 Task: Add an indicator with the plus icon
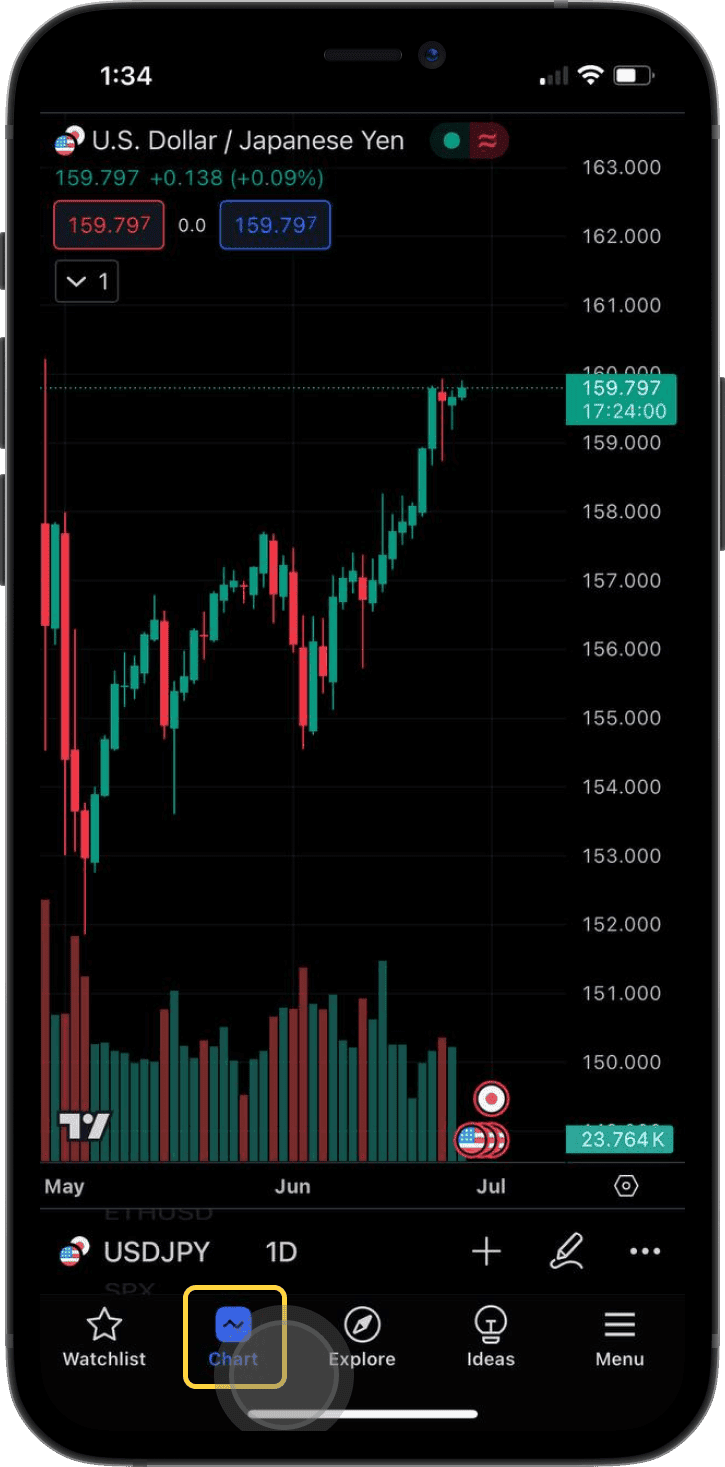tap(486, 1251)
